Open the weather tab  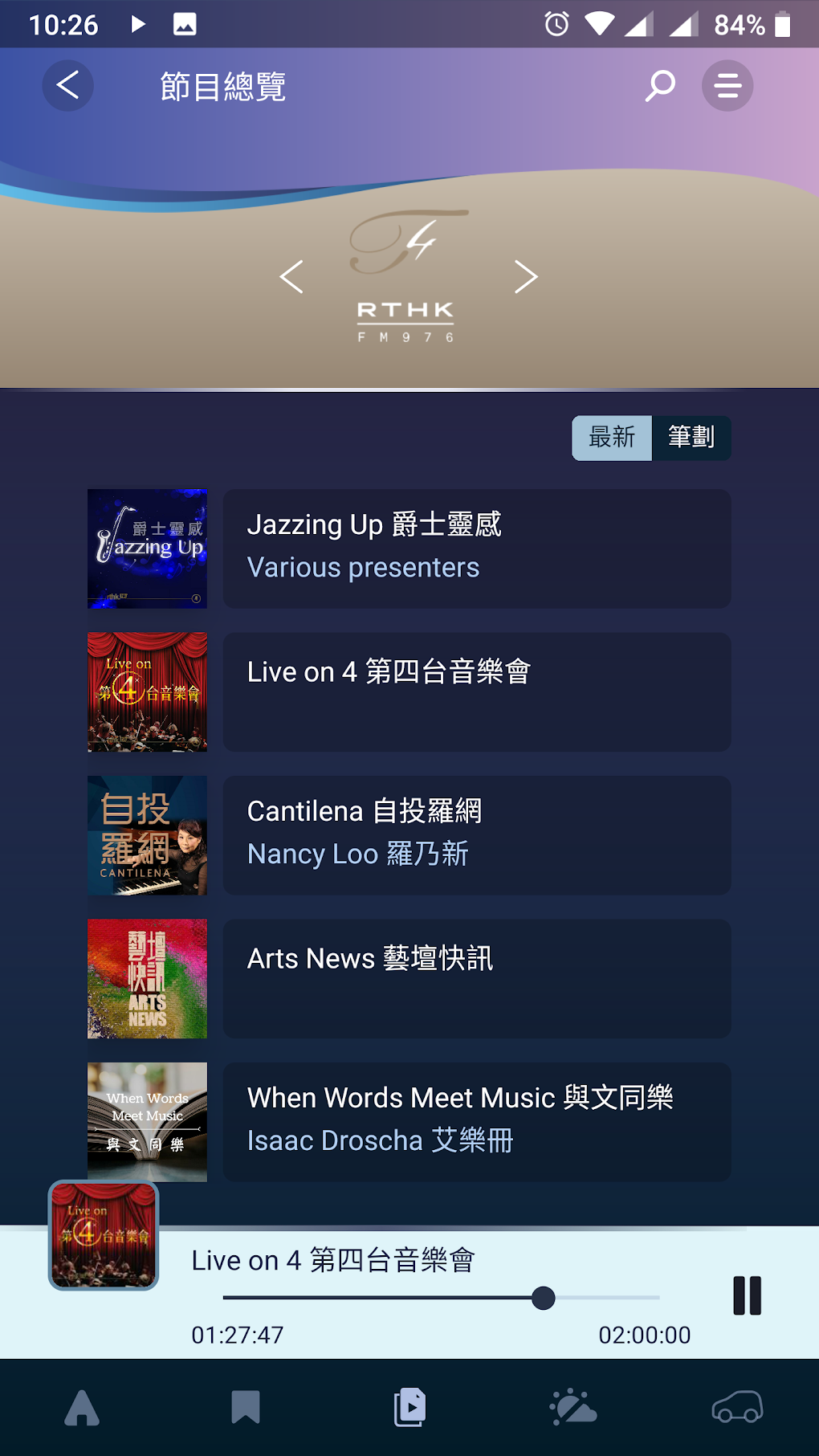[x=573, y=1408]
